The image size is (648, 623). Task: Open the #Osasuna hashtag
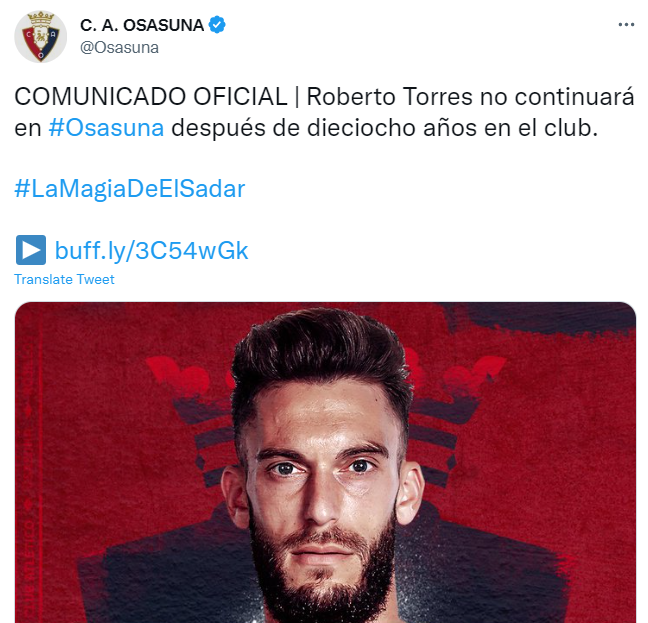click(x=105, y=129)
